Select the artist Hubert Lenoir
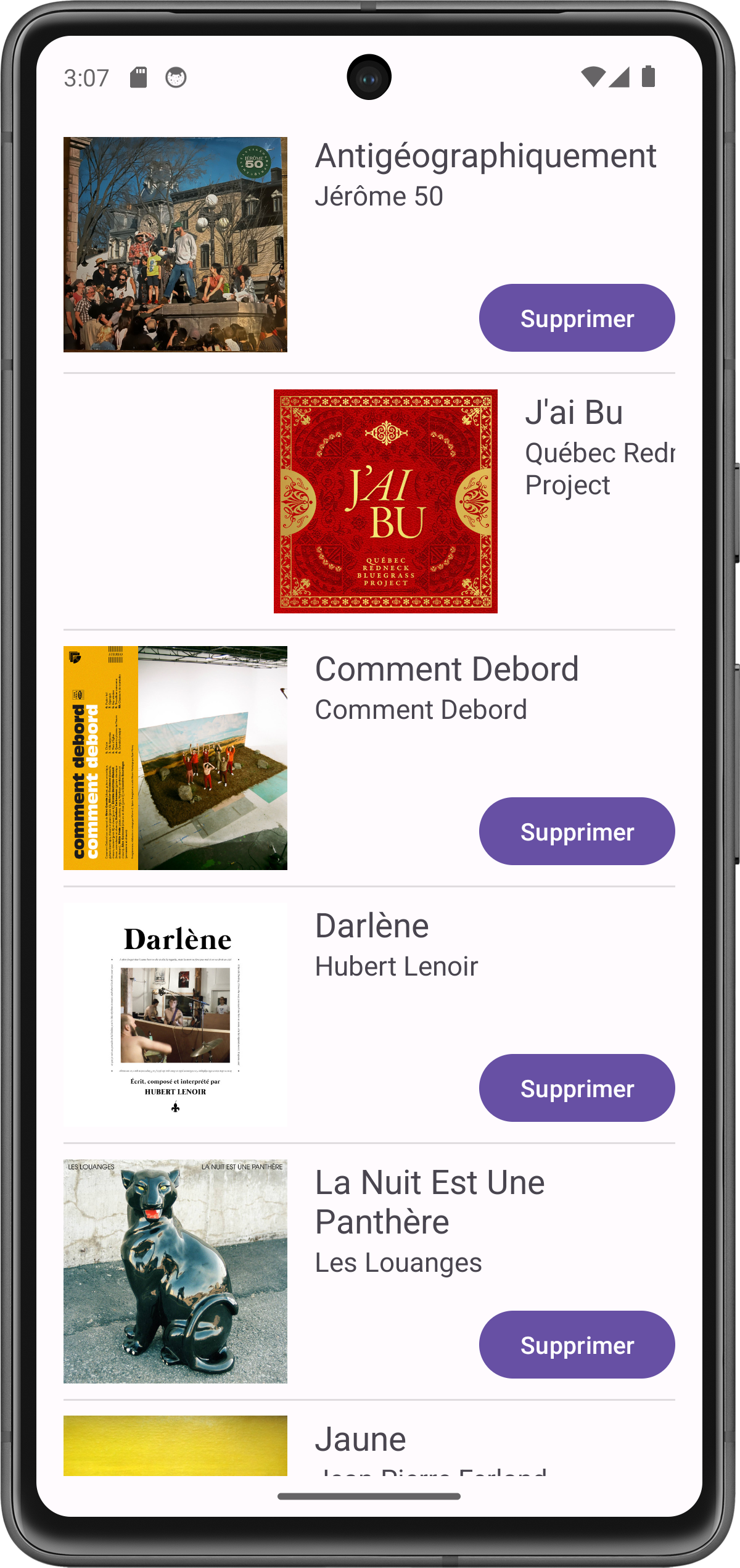The width and height of the screenshot is (740, 1568). (395, 966)
